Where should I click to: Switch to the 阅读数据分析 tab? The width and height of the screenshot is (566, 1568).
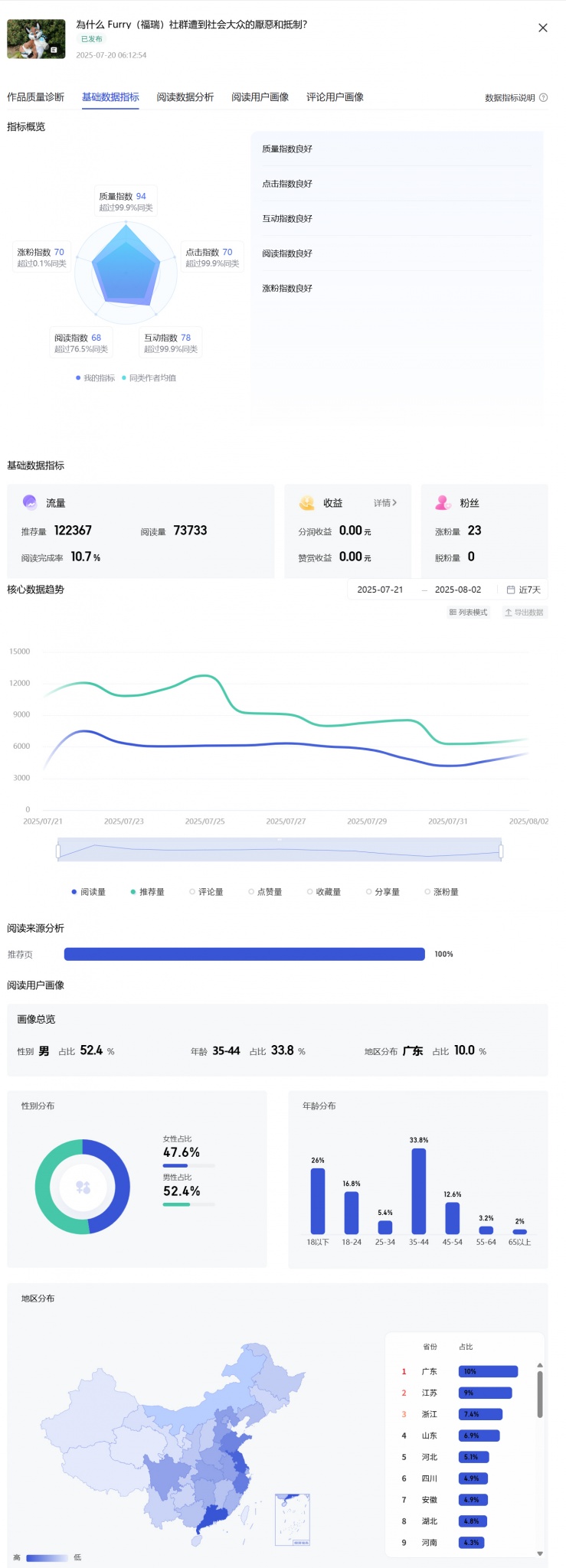point(185,97)
